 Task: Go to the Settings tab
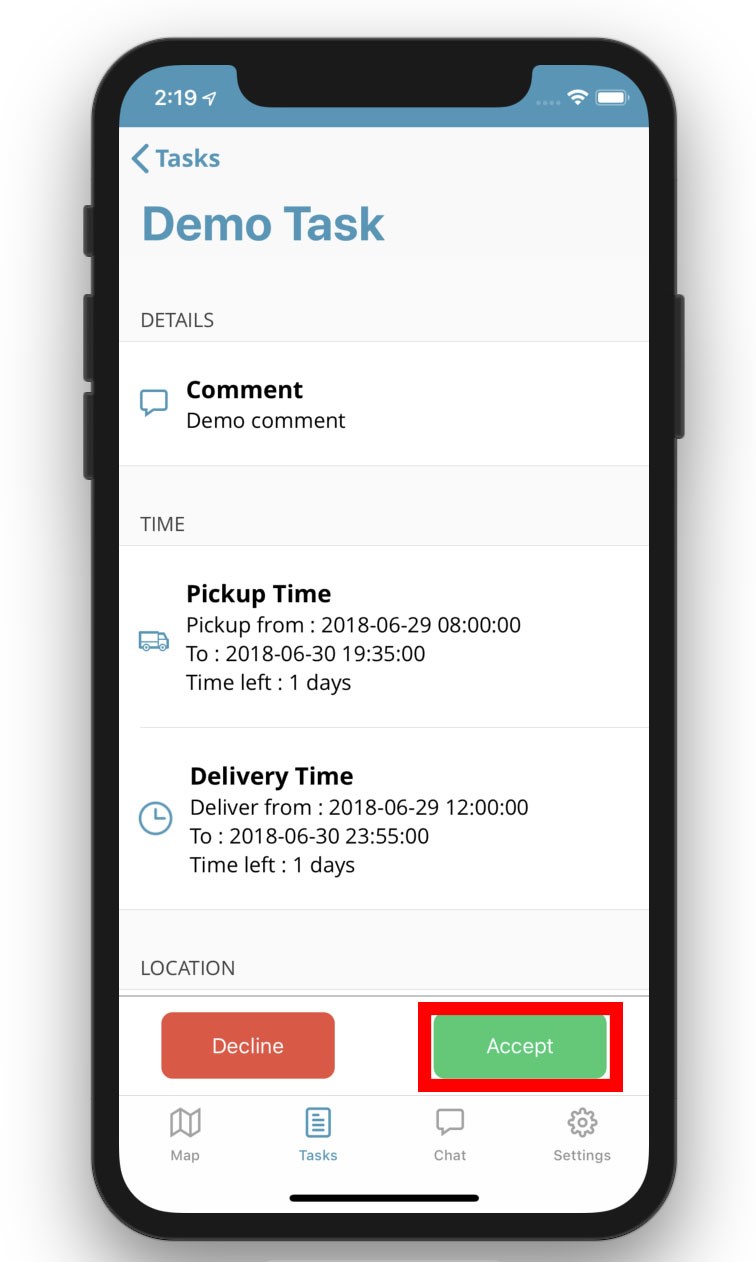[x=582, y=1134]
